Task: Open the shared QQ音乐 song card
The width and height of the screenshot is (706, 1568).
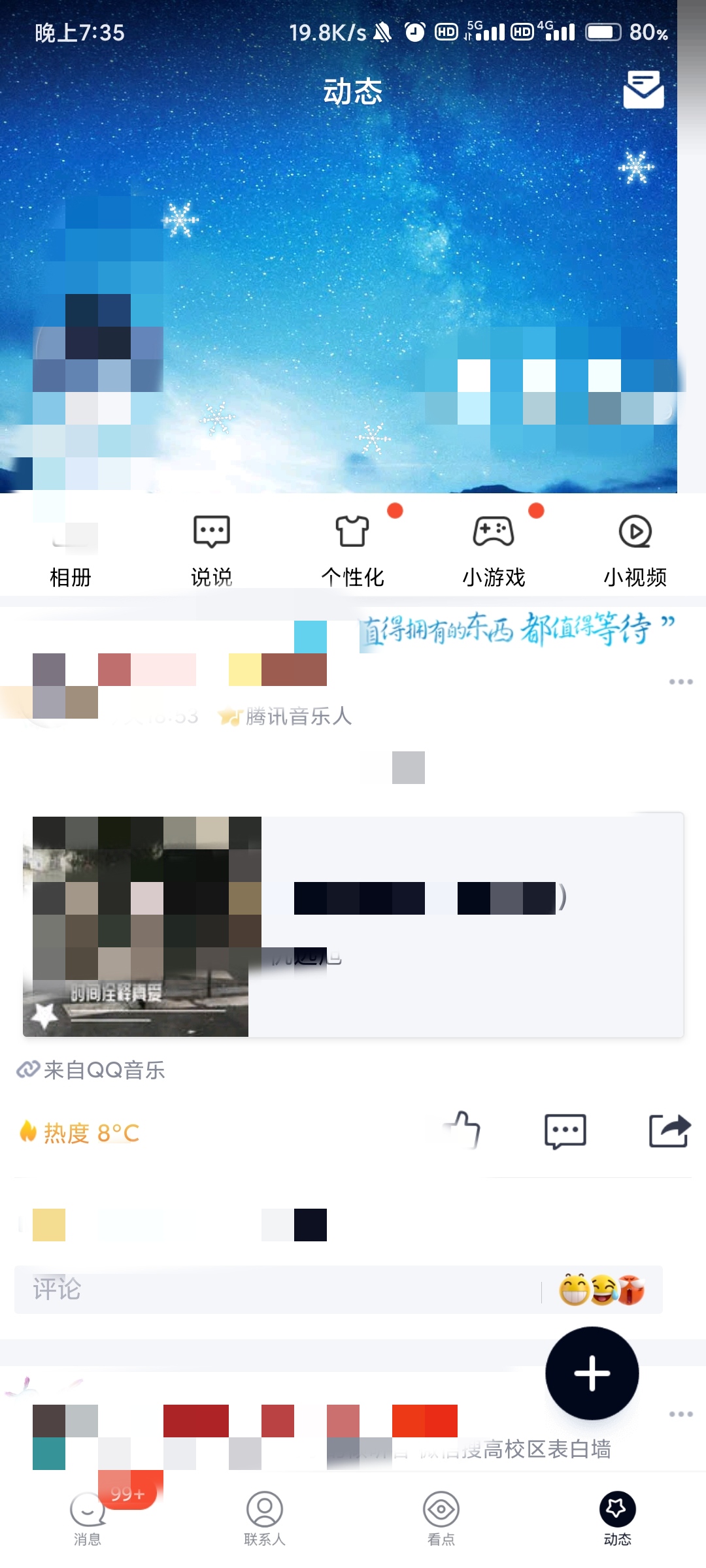Action: (353, 924)
